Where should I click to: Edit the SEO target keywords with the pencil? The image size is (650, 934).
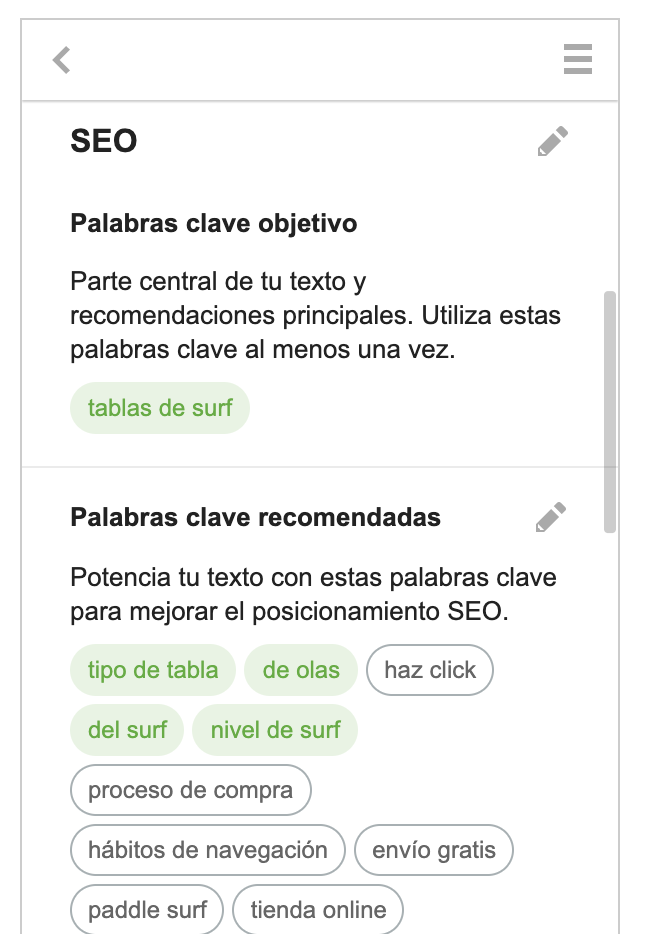[x=552, y=142]
